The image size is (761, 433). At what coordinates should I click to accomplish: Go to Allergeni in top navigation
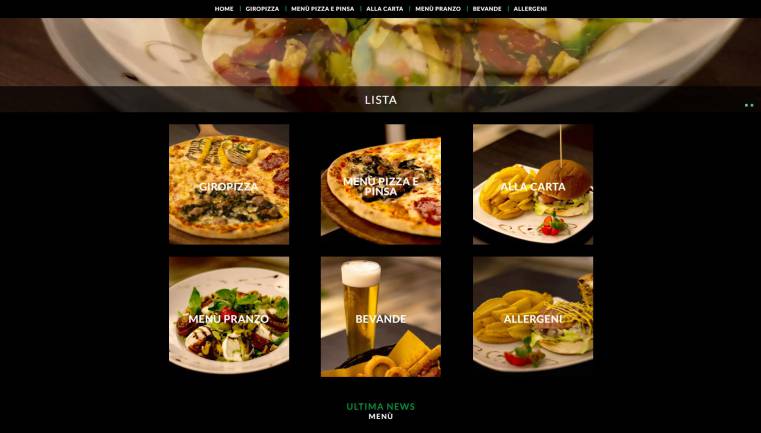(530, 8)
